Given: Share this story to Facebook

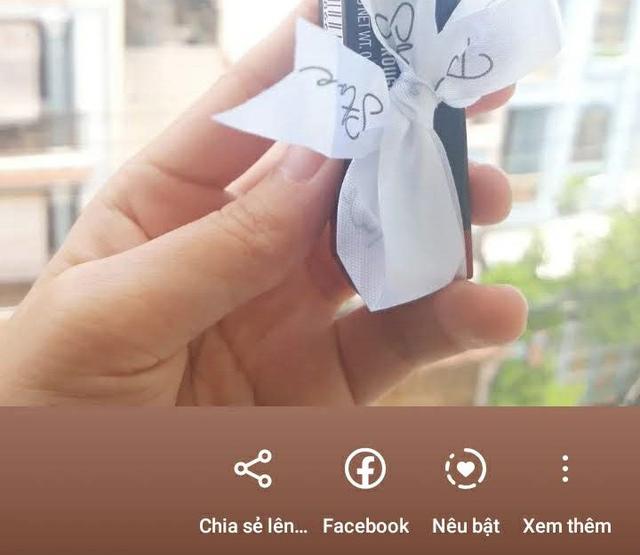Looking at the screenshot, I should pyautogui.click(x=365, y=469).
